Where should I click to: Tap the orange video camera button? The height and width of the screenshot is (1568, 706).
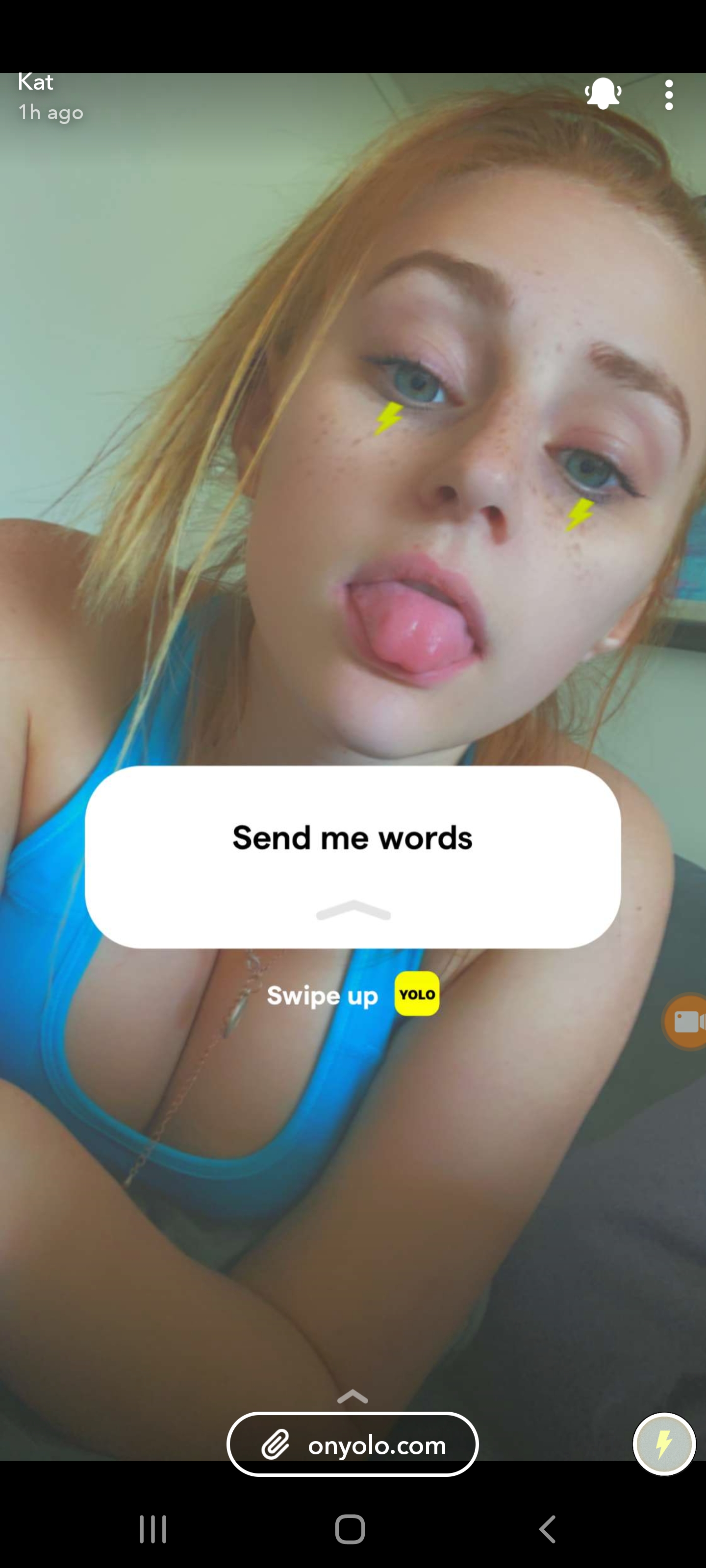[x=687, y=1021]
